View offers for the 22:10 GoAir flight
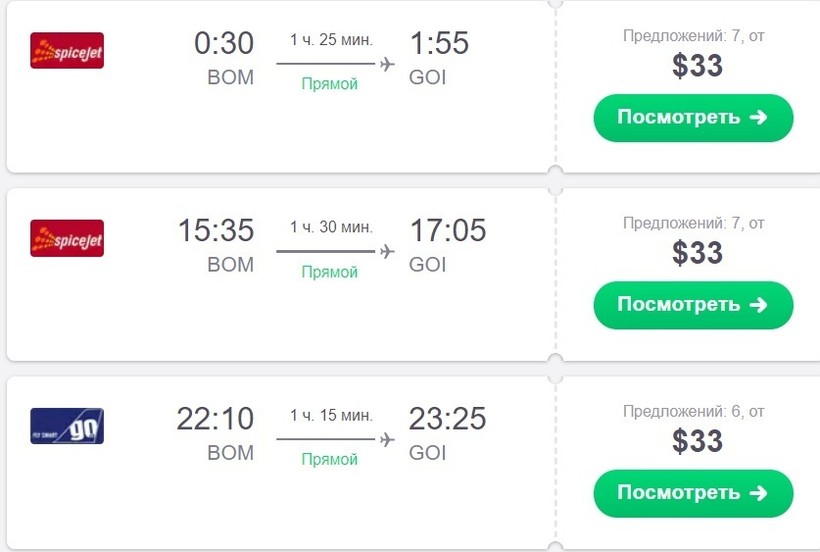 click(693, 493)
